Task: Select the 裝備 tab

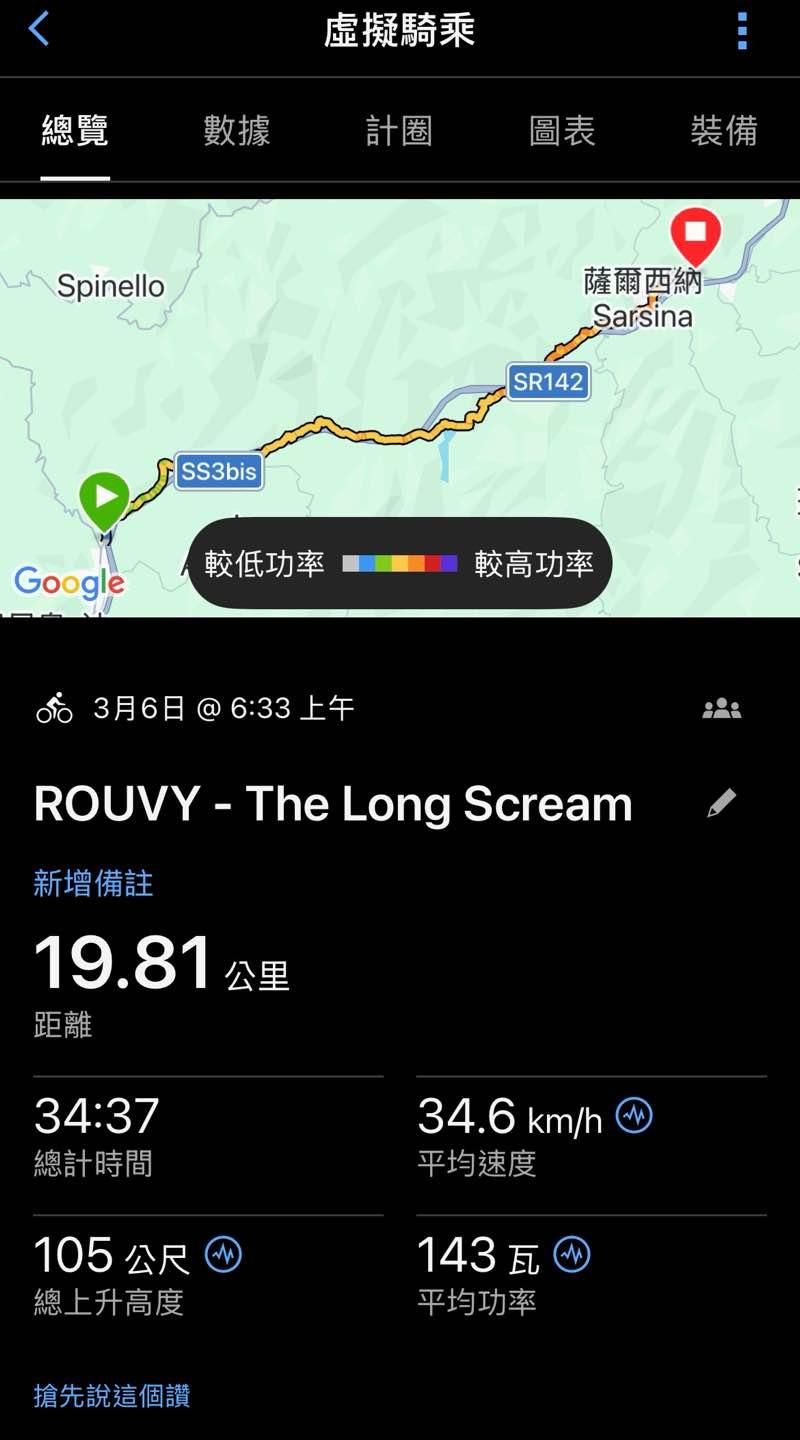Action: tap(724, 131)
